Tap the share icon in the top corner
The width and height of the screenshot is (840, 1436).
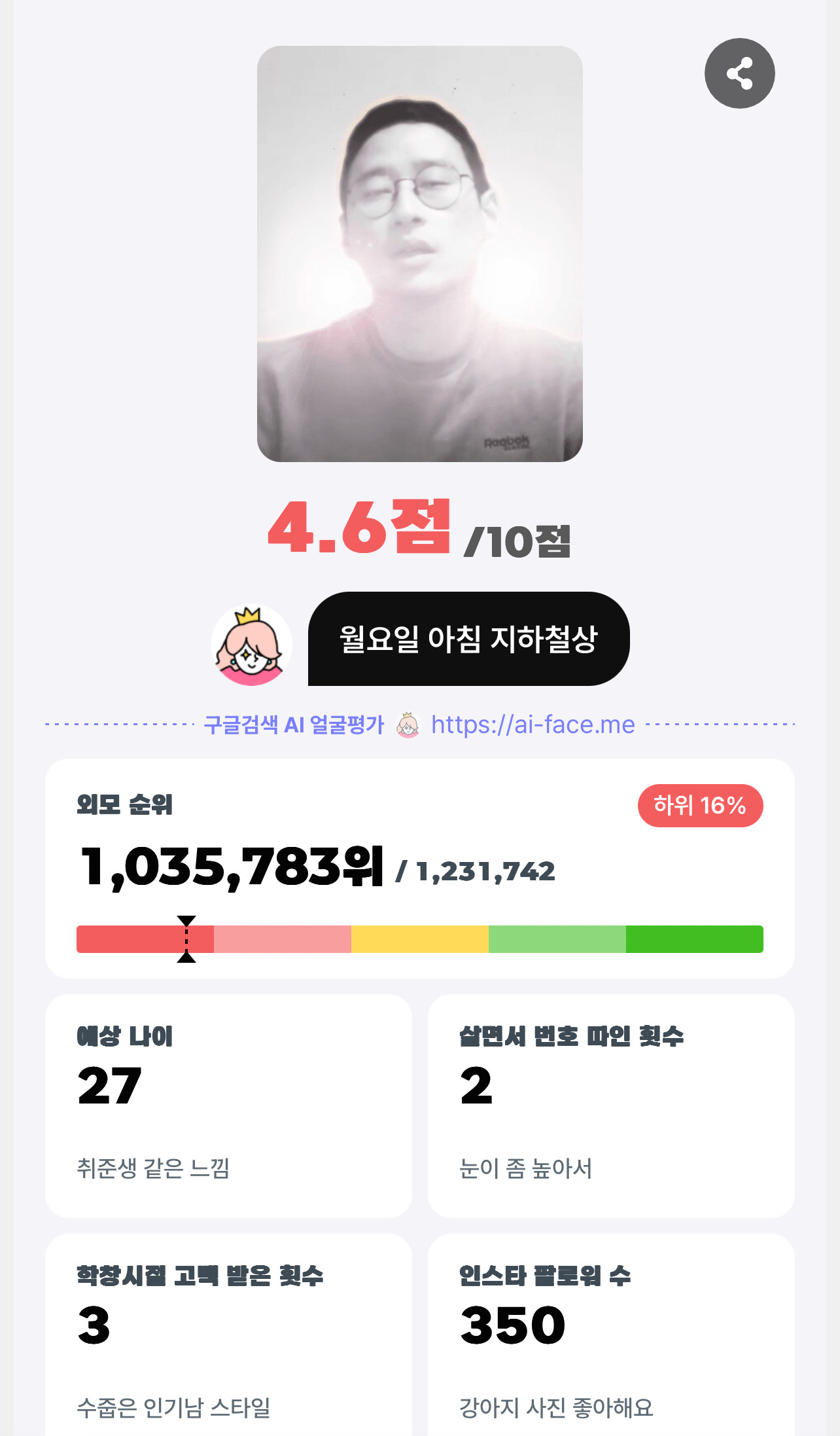tap(739, 73)
